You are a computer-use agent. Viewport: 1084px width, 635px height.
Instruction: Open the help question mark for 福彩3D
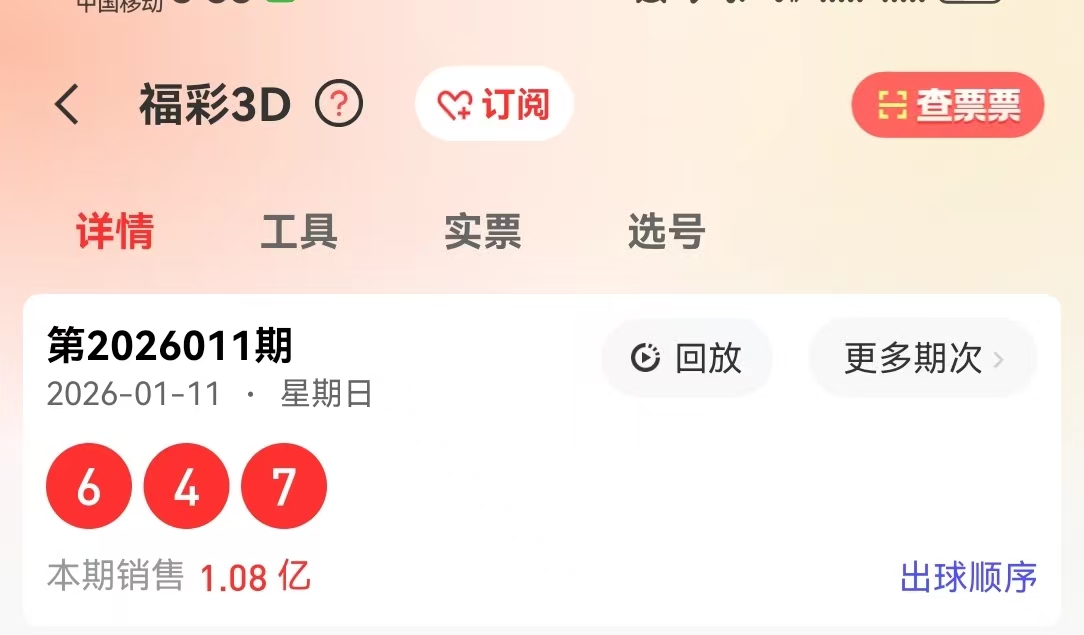point(339,104)
